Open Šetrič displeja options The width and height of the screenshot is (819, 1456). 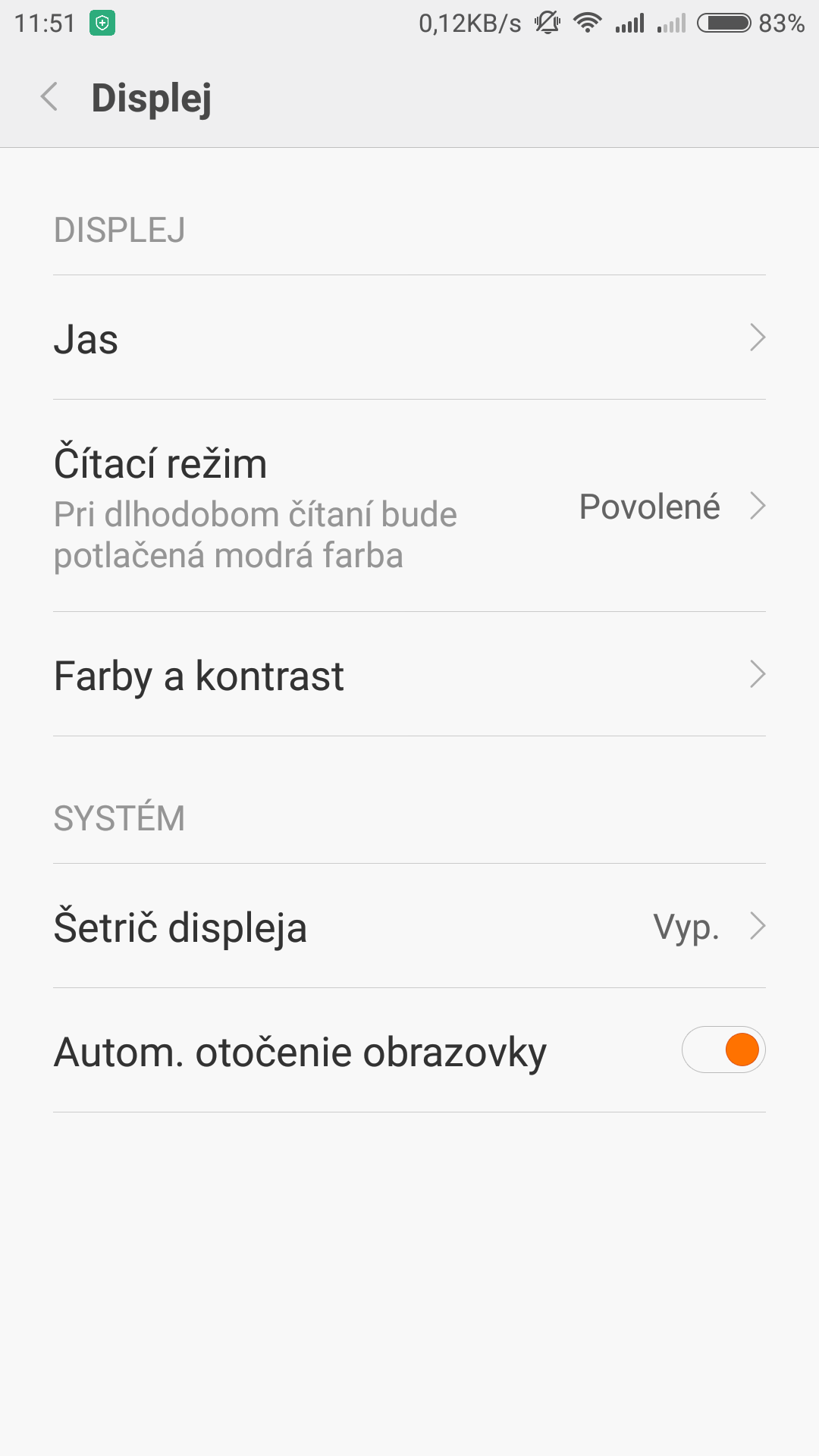pos(409,927)
